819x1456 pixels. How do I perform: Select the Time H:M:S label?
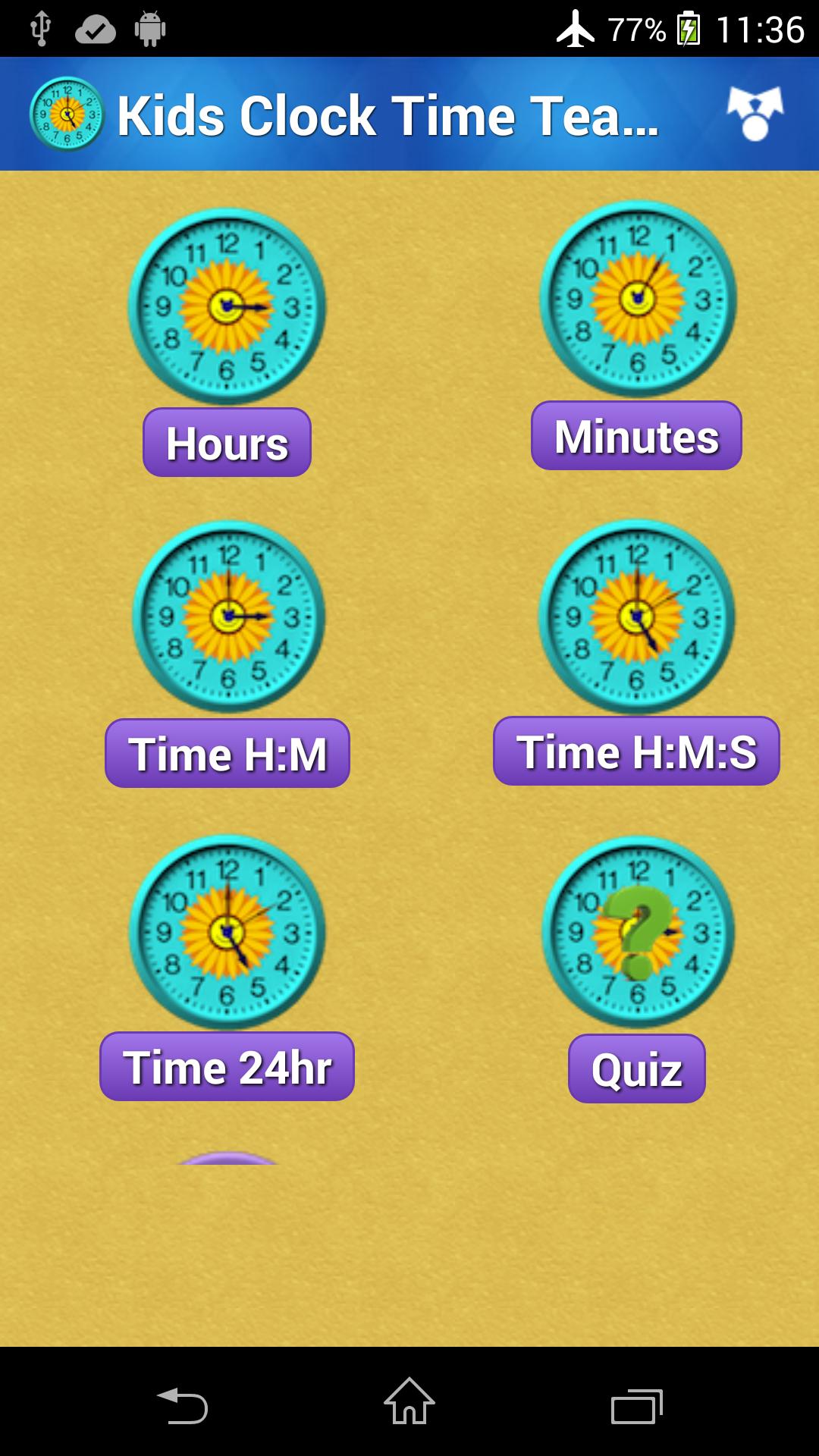point(635,753)
